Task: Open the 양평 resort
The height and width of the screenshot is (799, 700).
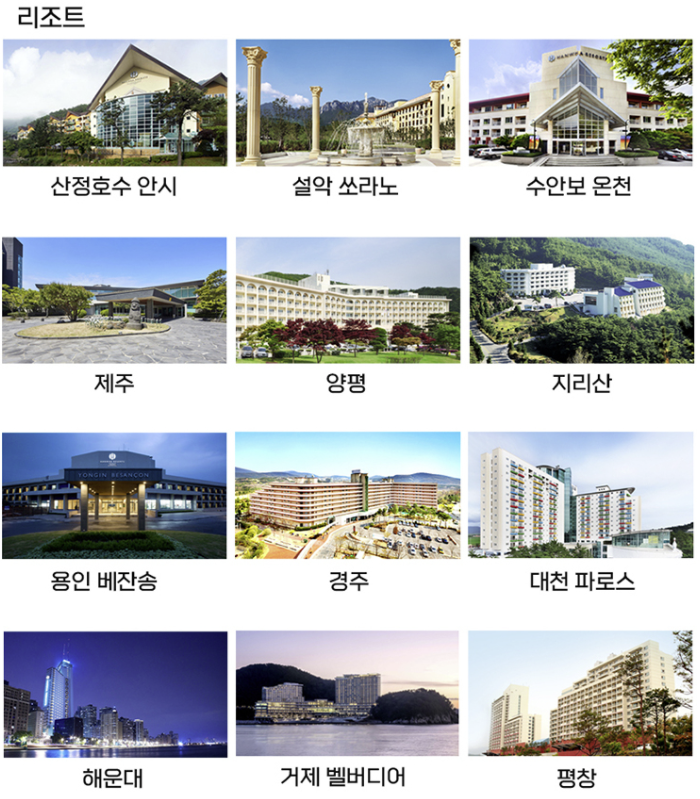Action: pos(348,300)
